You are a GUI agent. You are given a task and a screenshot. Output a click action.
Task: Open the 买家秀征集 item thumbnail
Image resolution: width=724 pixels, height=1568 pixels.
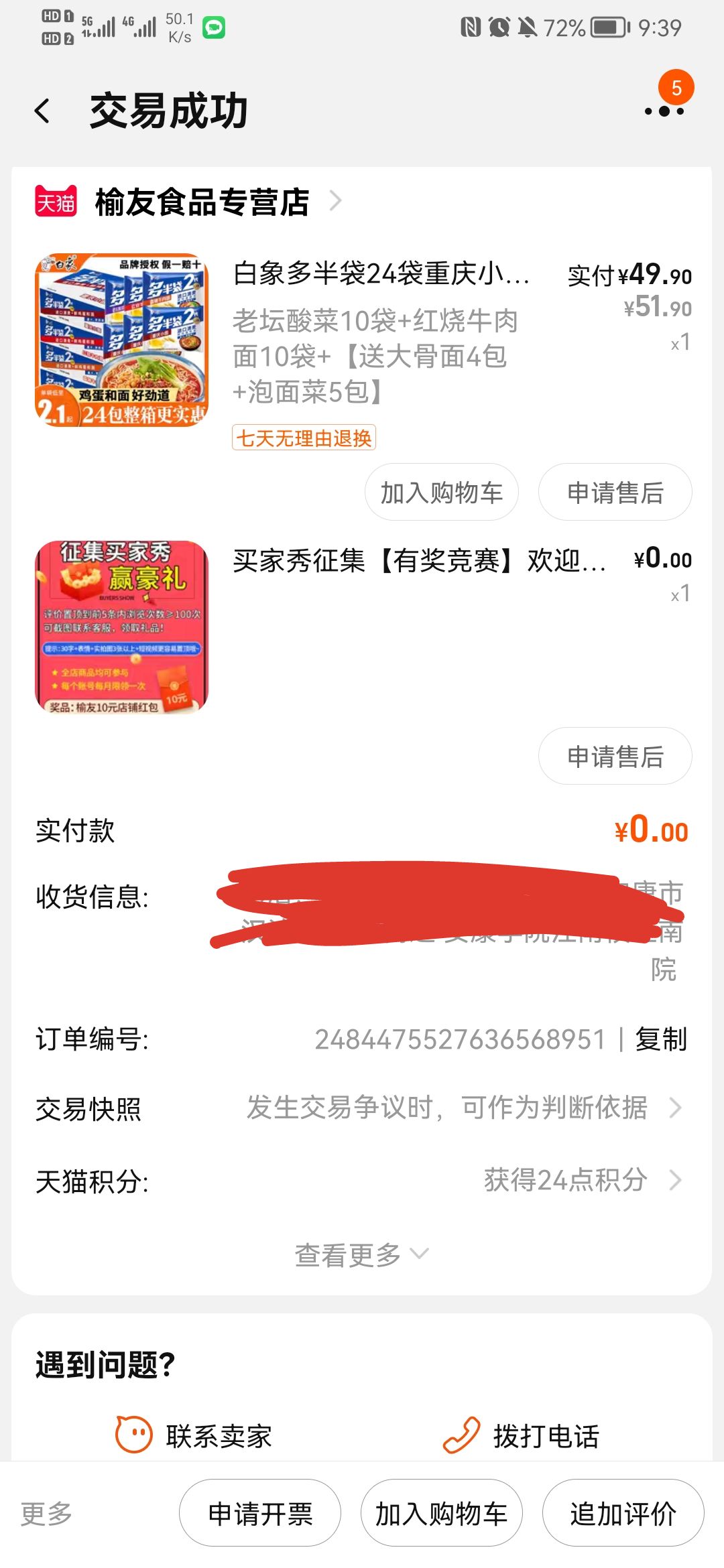pos(121,627)
